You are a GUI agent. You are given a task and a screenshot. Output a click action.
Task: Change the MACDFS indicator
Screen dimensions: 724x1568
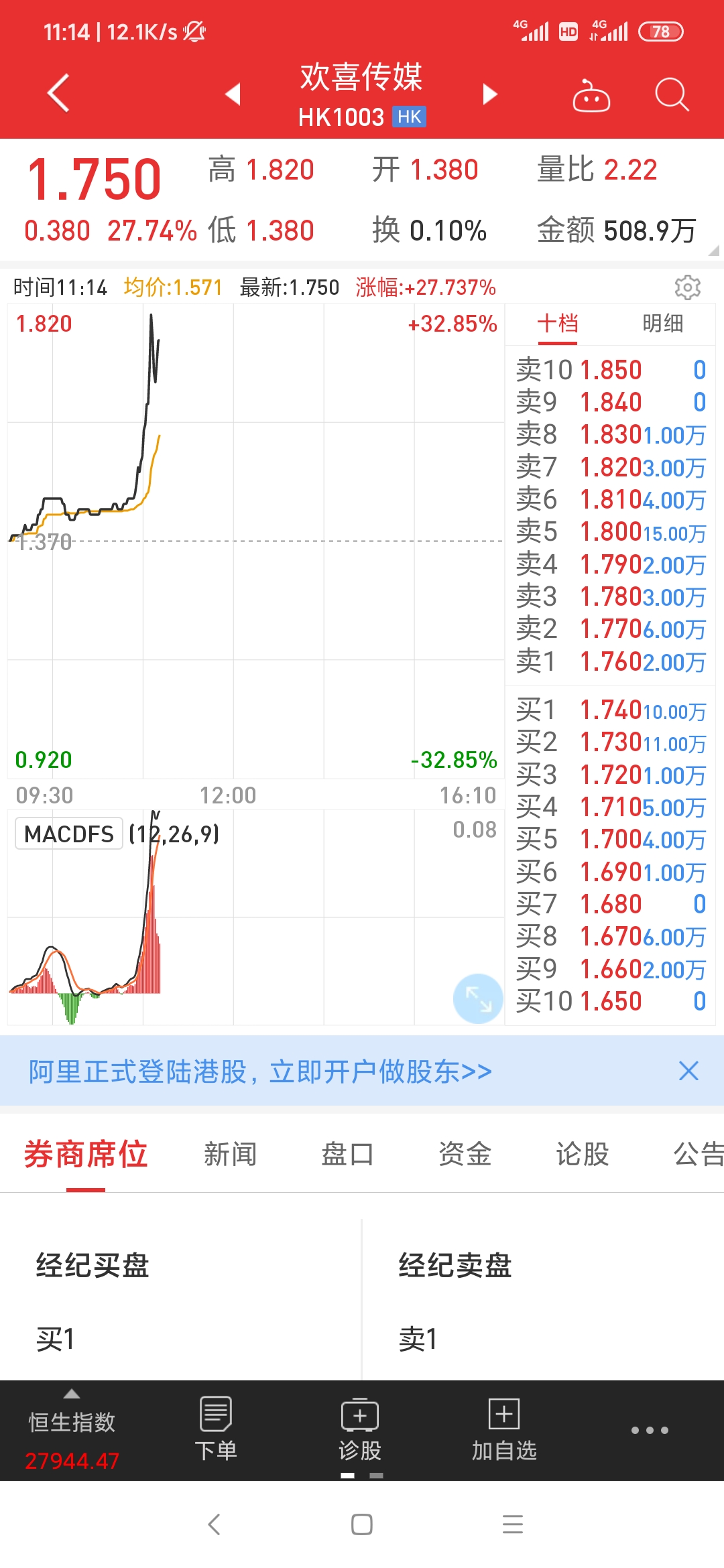click(69, 834)
